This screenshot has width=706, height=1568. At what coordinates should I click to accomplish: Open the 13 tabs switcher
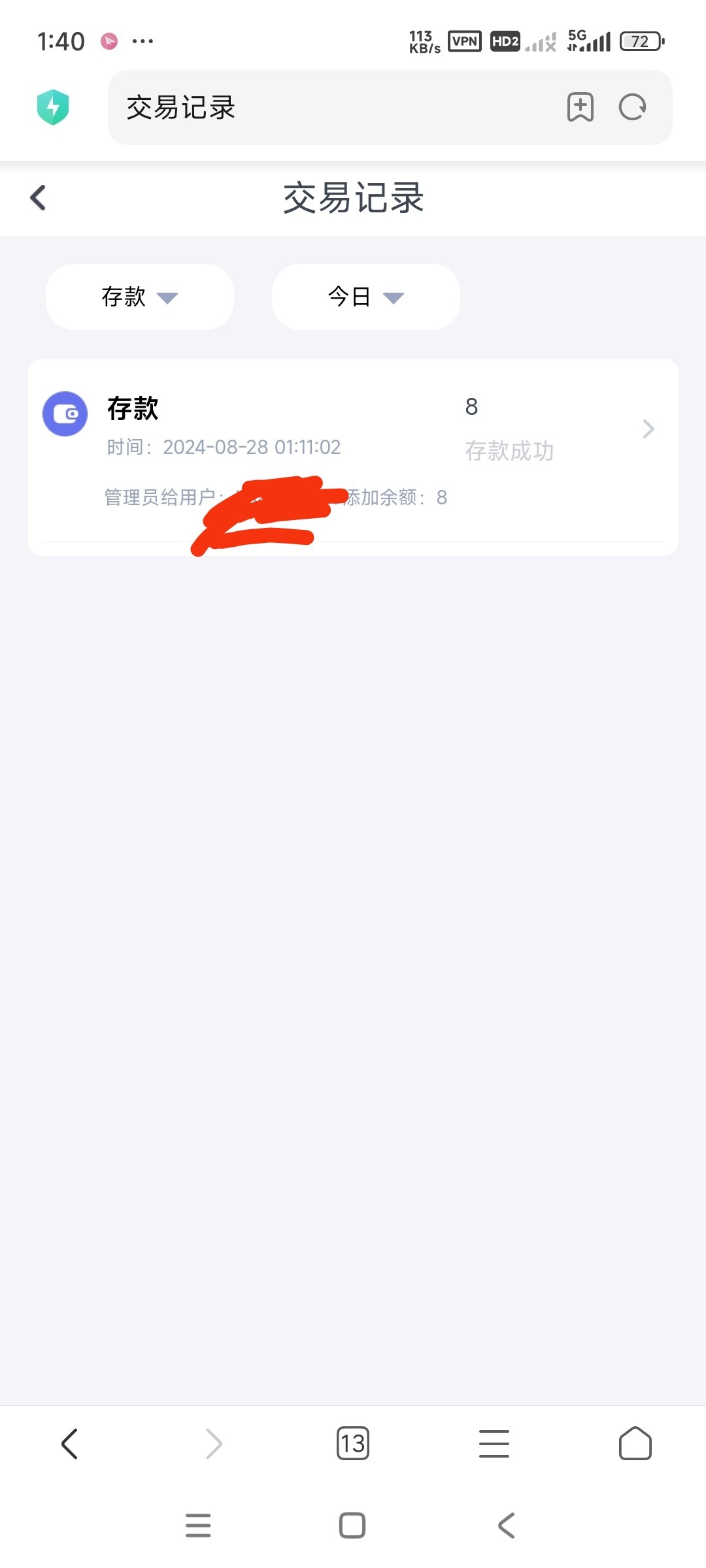[353, 1444]
